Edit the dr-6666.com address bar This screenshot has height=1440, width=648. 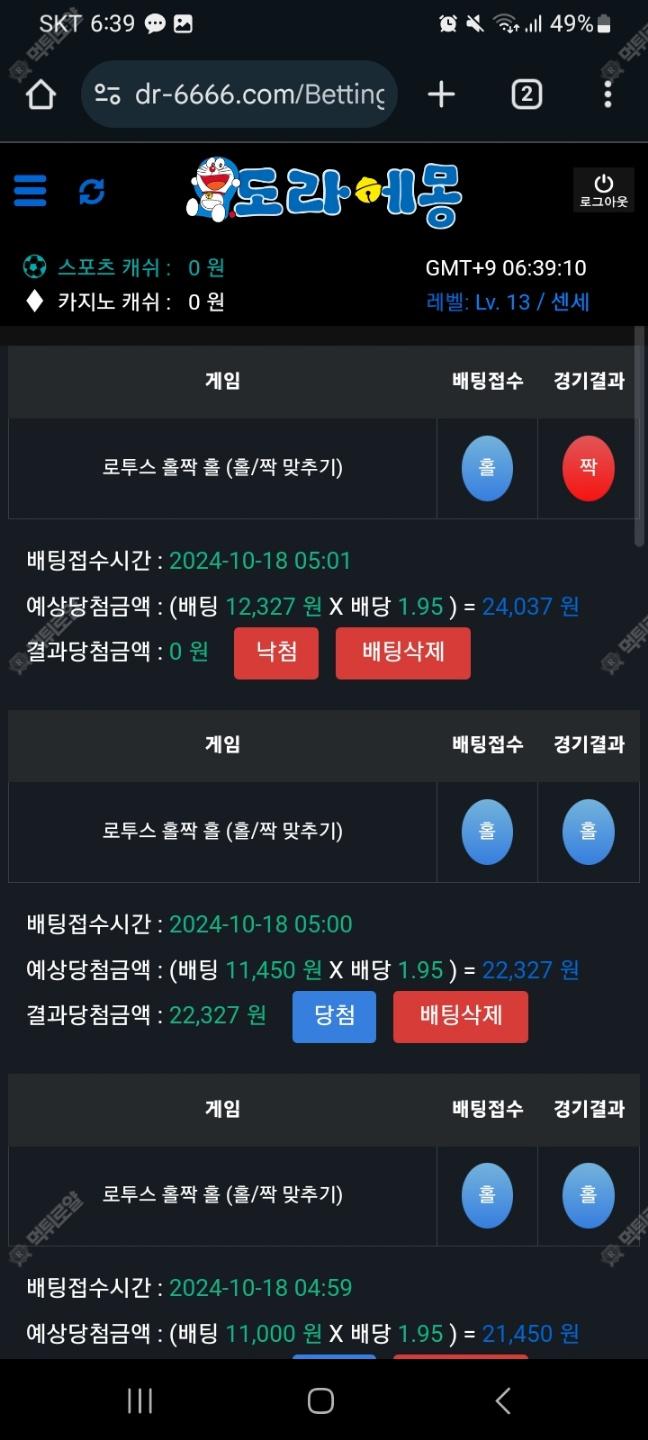[258, 94]
